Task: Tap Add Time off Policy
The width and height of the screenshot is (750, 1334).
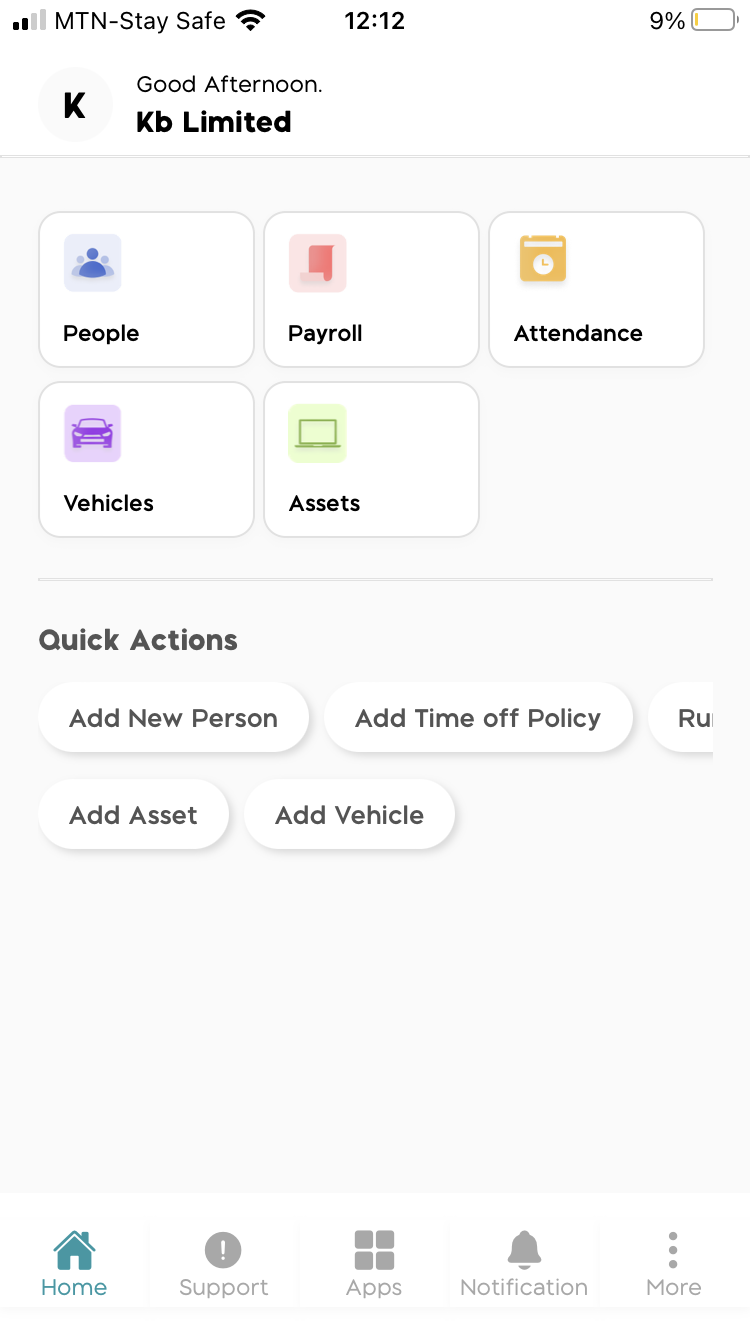Action: [x=478, y=717]
